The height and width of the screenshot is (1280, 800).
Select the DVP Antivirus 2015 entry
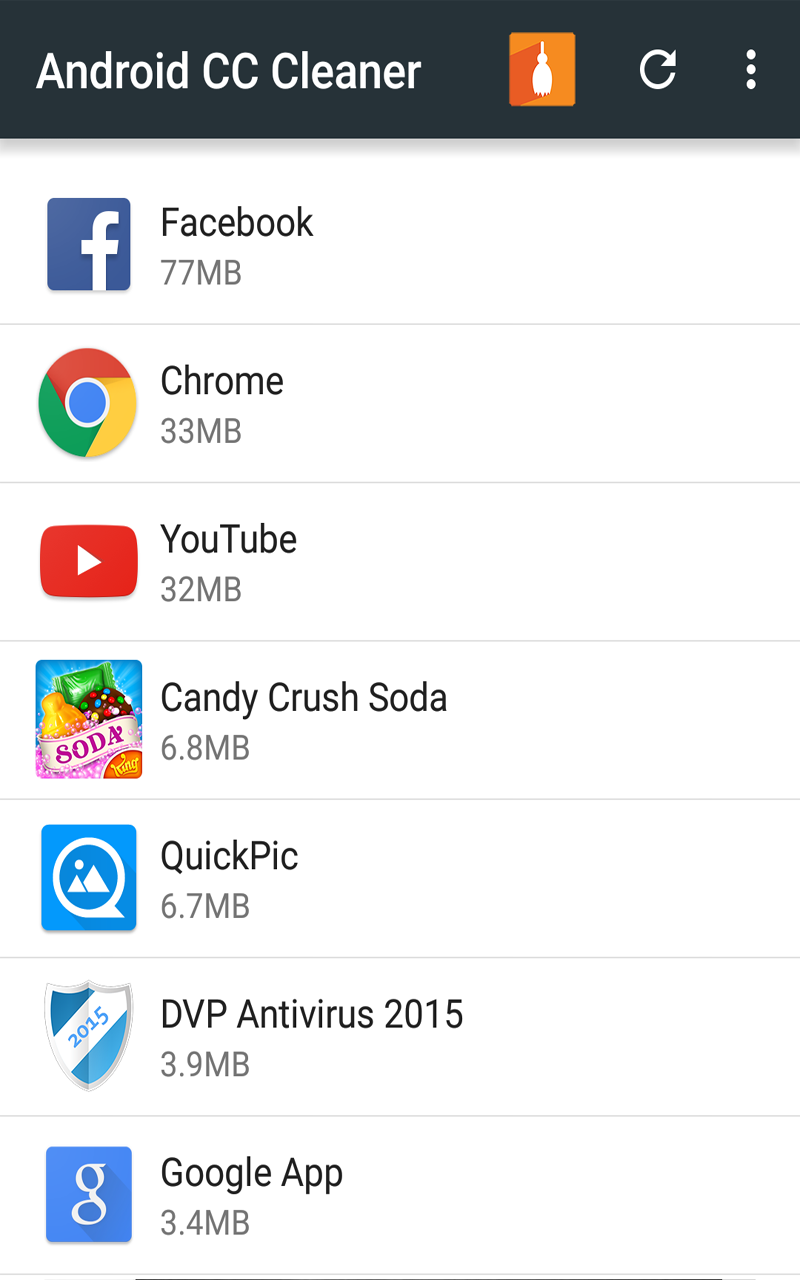click(400, 1036)
